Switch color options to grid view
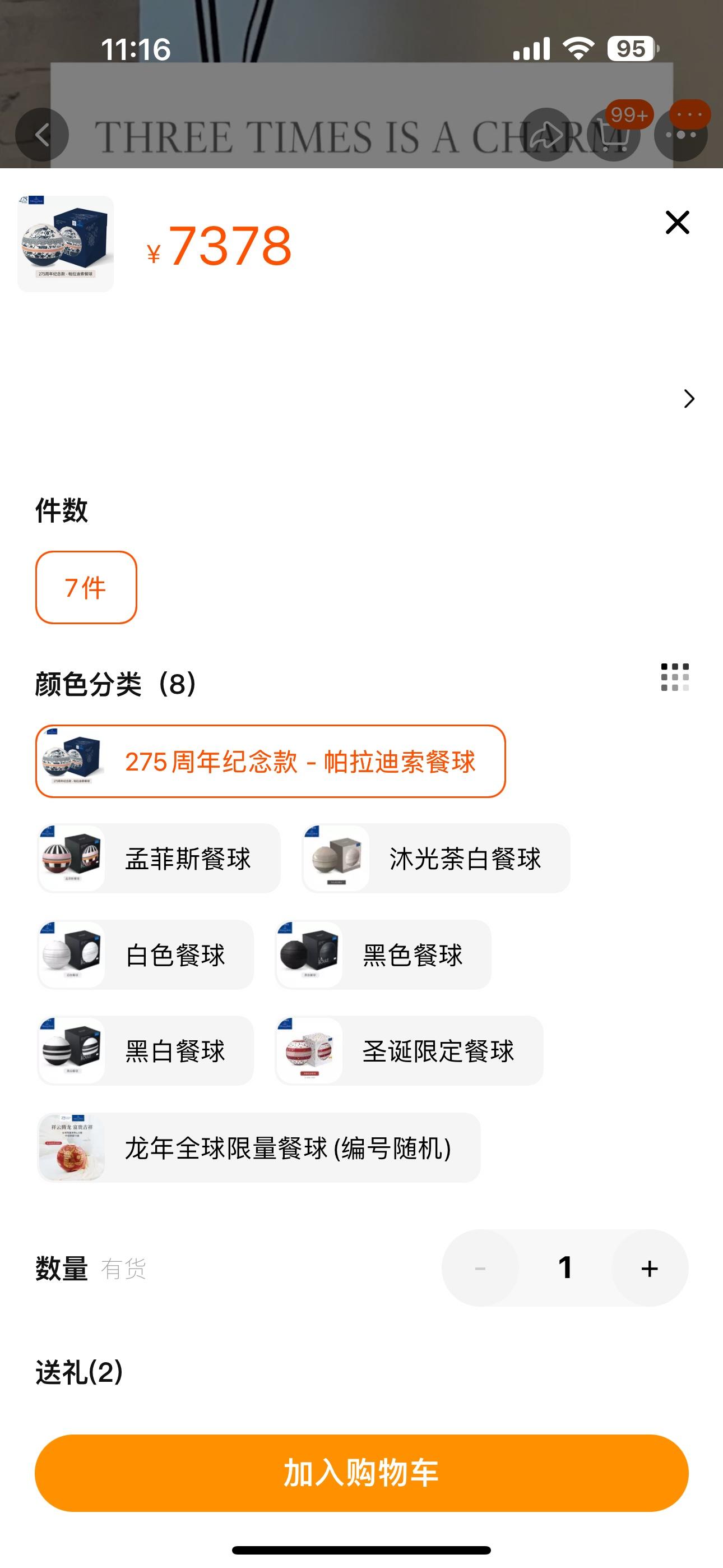 [675, 677]
